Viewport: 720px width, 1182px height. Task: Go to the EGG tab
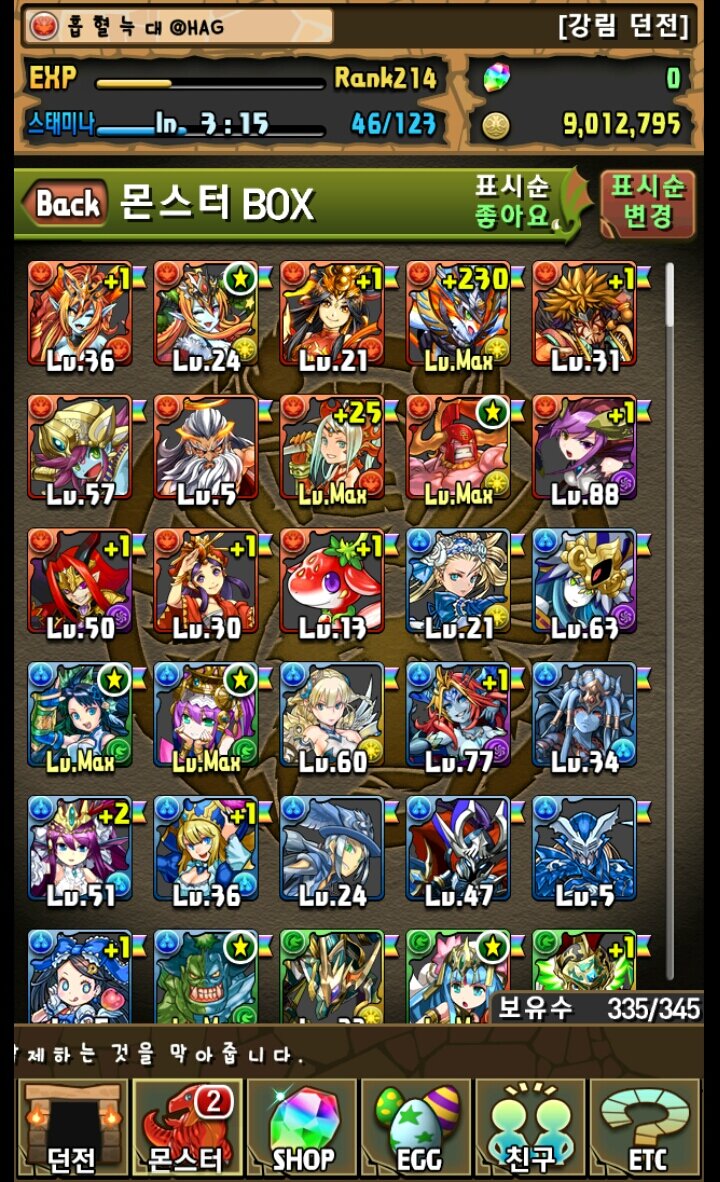[416, 1128]
